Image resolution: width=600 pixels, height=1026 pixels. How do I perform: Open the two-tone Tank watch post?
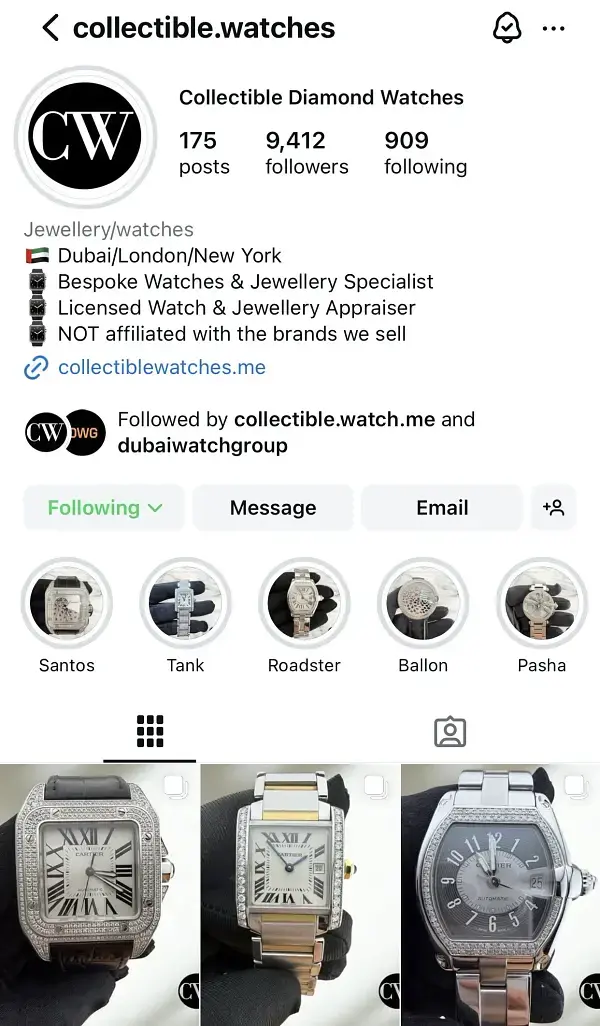click(x=300, y=895)
